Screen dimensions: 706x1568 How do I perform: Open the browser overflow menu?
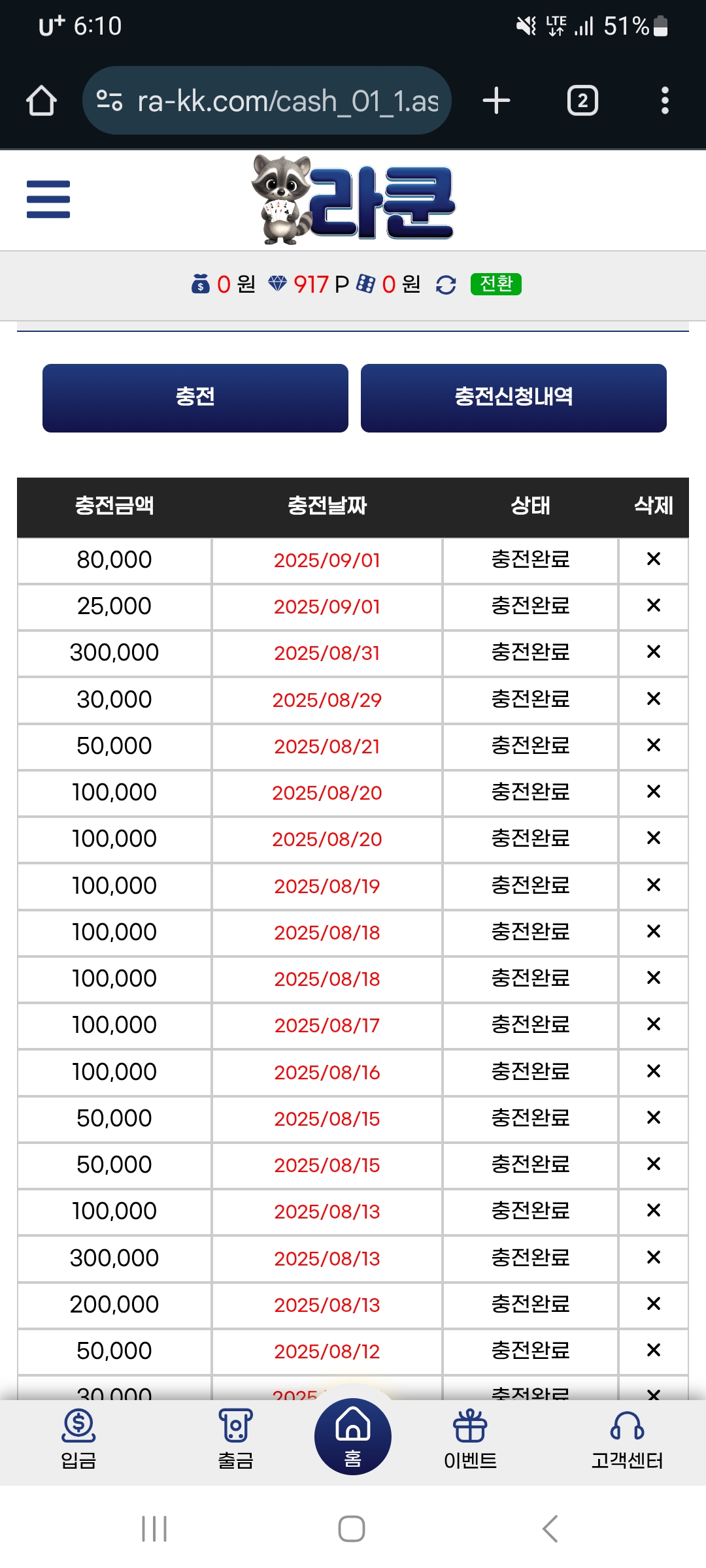665,101
